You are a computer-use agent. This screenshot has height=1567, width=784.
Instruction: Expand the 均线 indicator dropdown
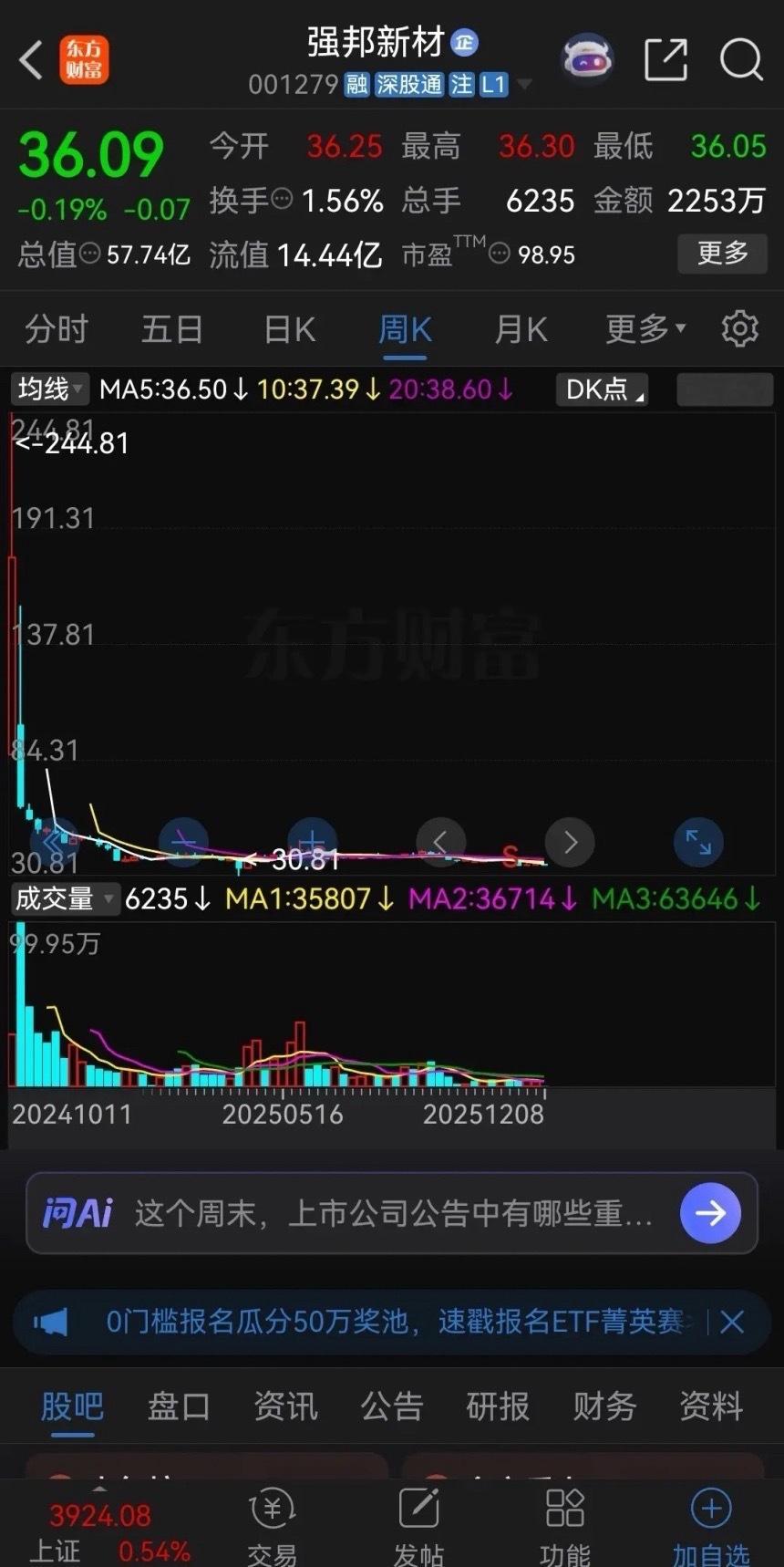(50, 389)
